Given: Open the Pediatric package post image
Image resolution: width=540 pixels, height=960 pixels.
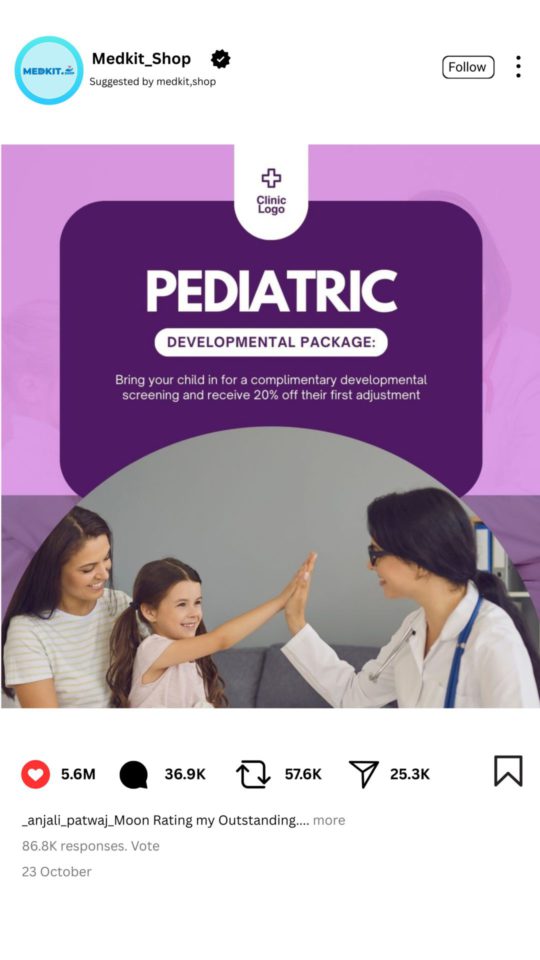Looking at the screenshot, I should pos(270,426).
